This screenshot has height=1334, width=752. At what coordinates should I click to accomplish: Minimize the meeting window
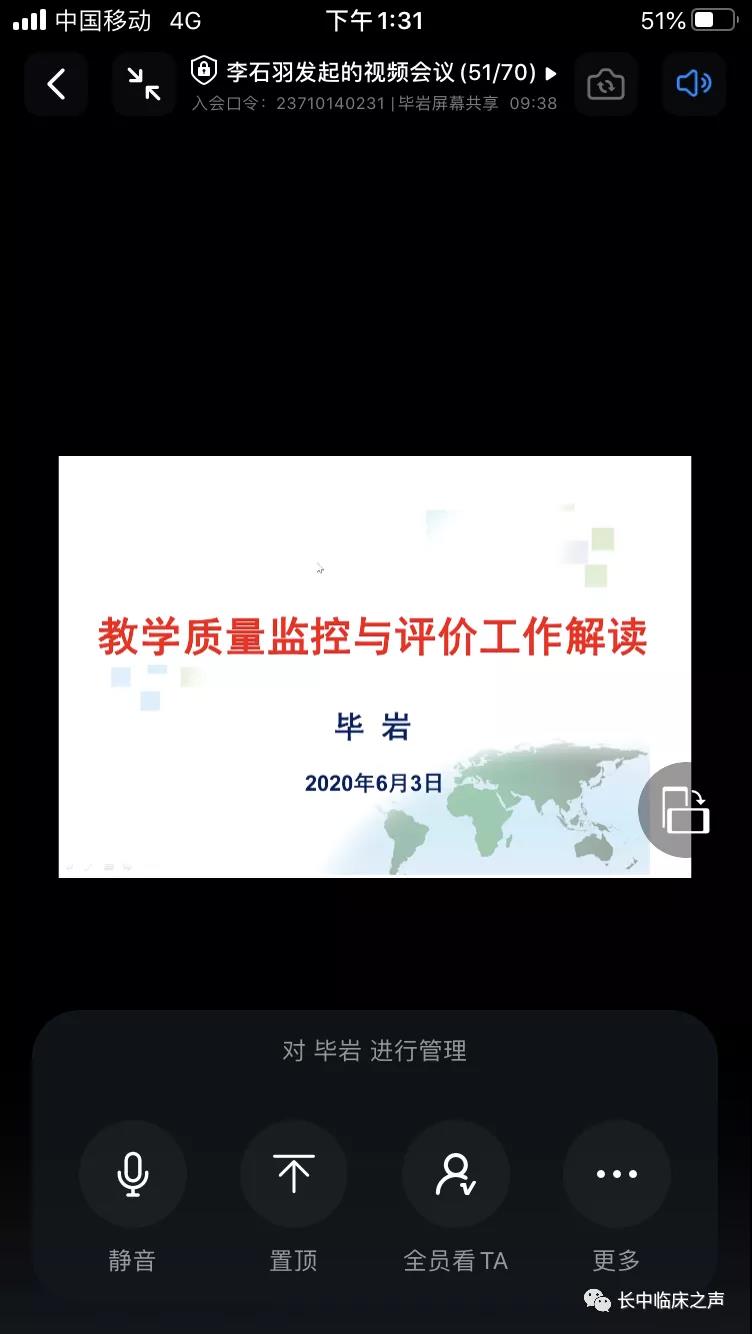pyautogui.click(x=144, y=84)
